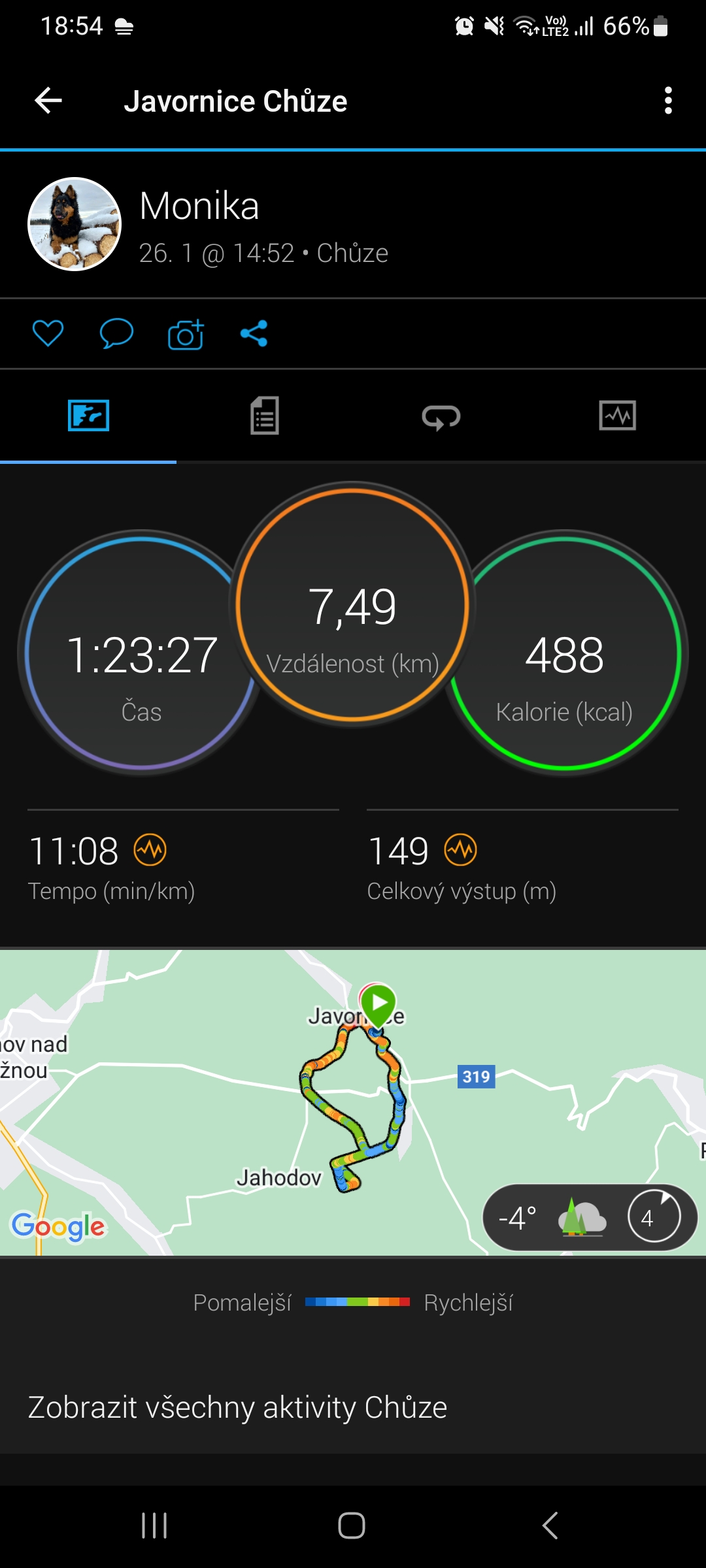Add a photo to the activity
The height and width of the screenshot is (1568, 706).
186,334
